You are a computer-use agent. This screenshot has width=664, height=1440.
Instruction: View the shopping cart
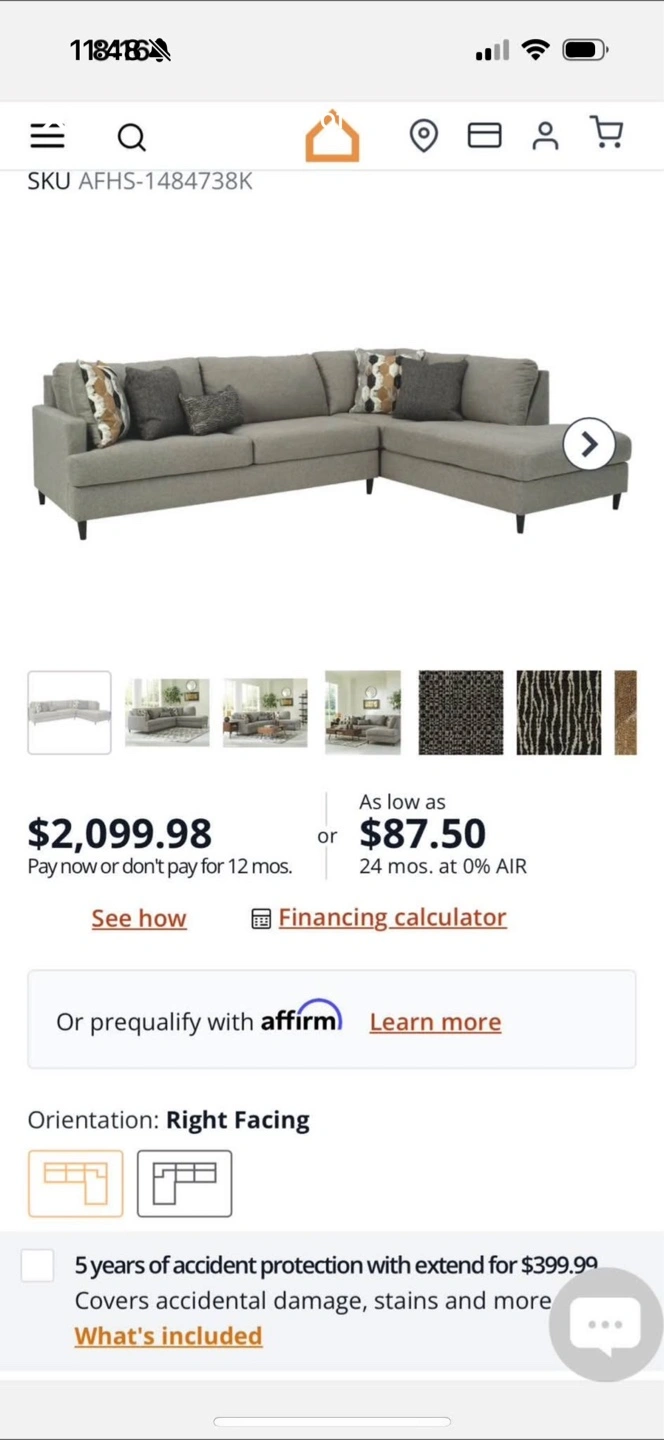606,133
